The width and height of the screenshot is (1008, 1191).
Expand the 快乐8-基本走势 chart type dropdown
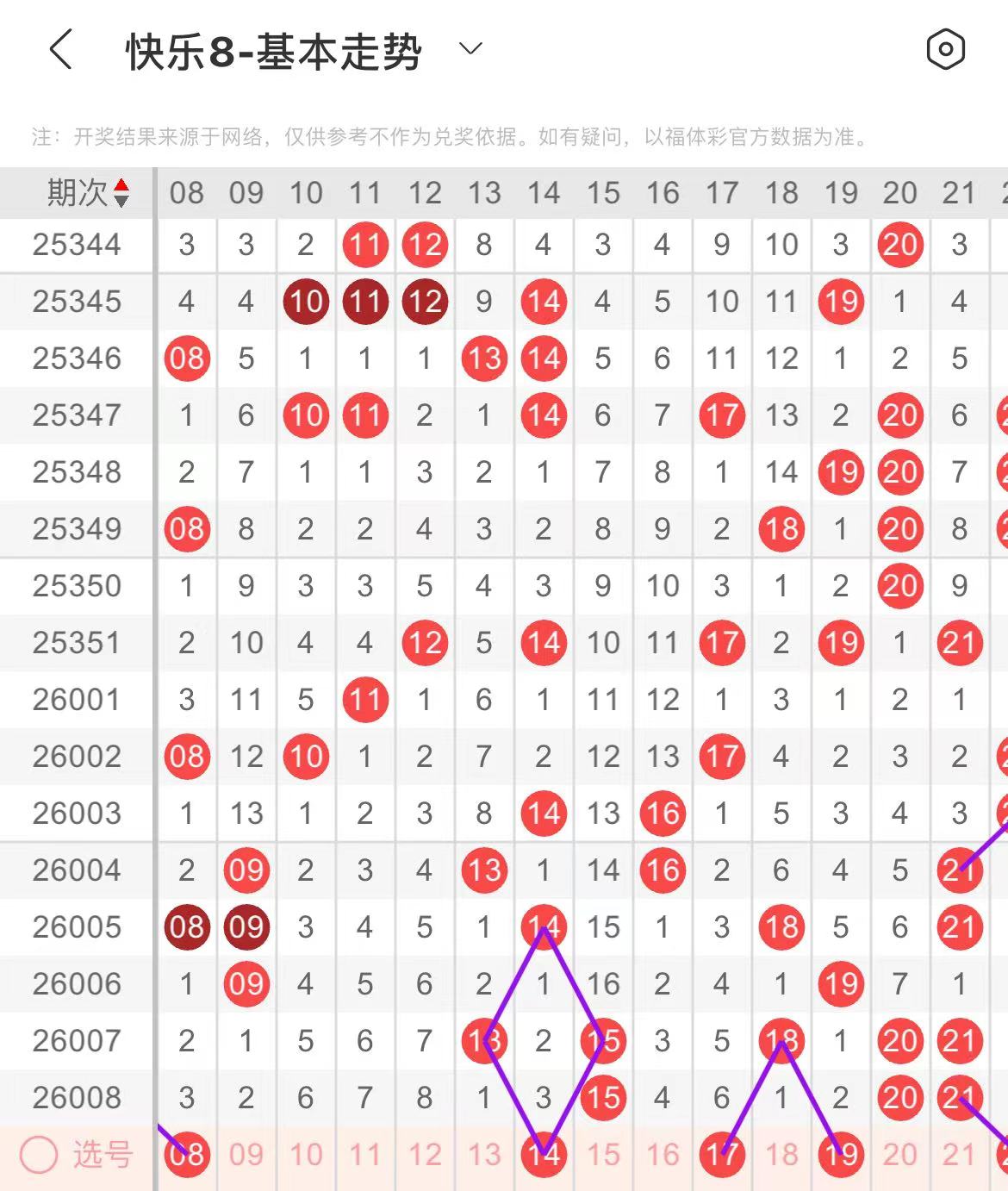(x=470, y=49)
